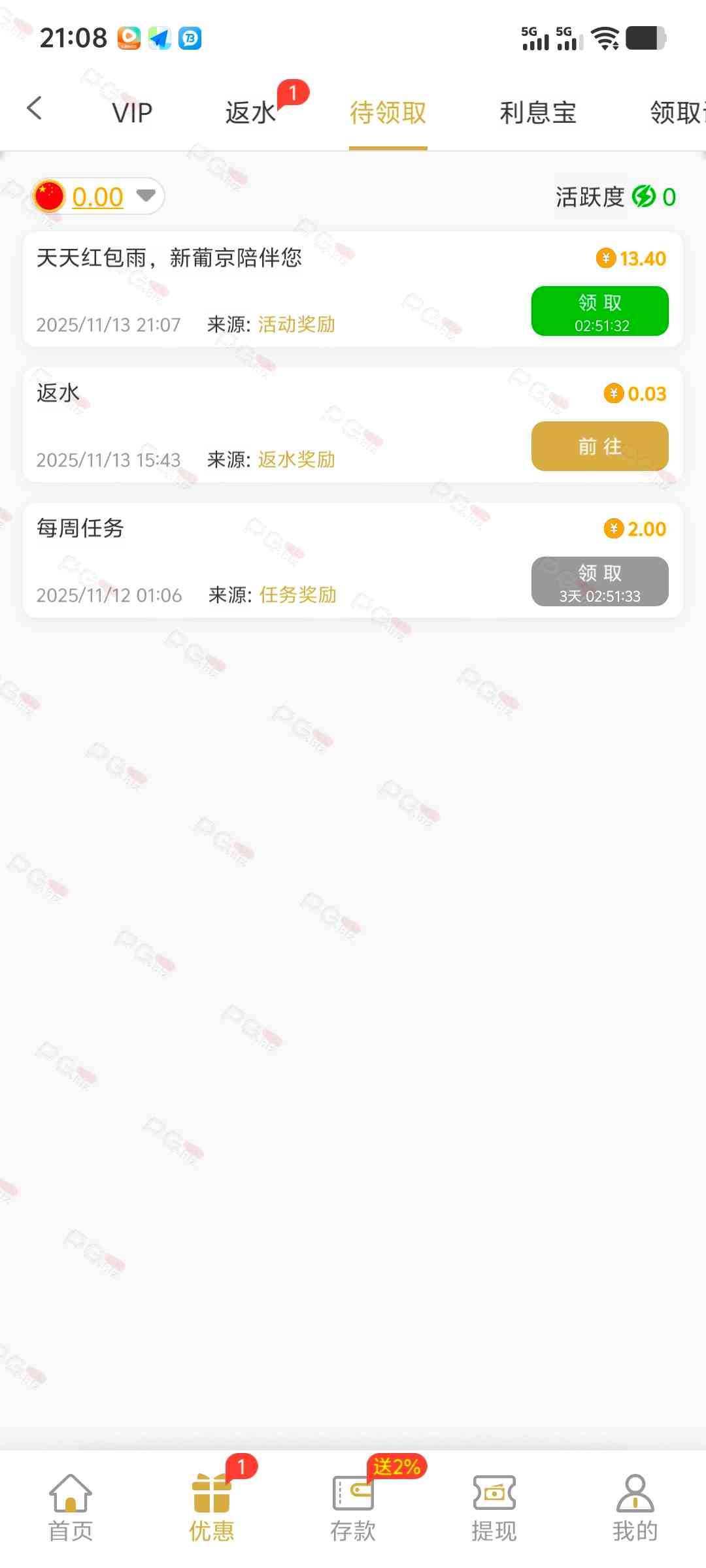Claim the 13.40 red packet reward

click(x=599, y=311)
